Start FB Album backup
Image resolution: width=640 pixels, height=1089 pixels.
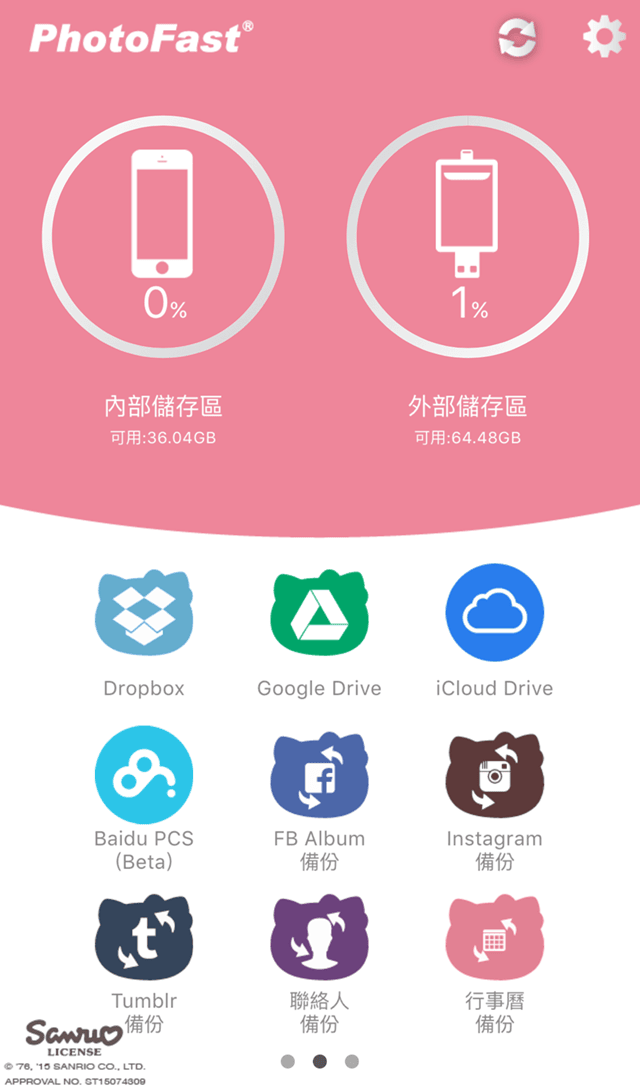[x=319, y=776]
